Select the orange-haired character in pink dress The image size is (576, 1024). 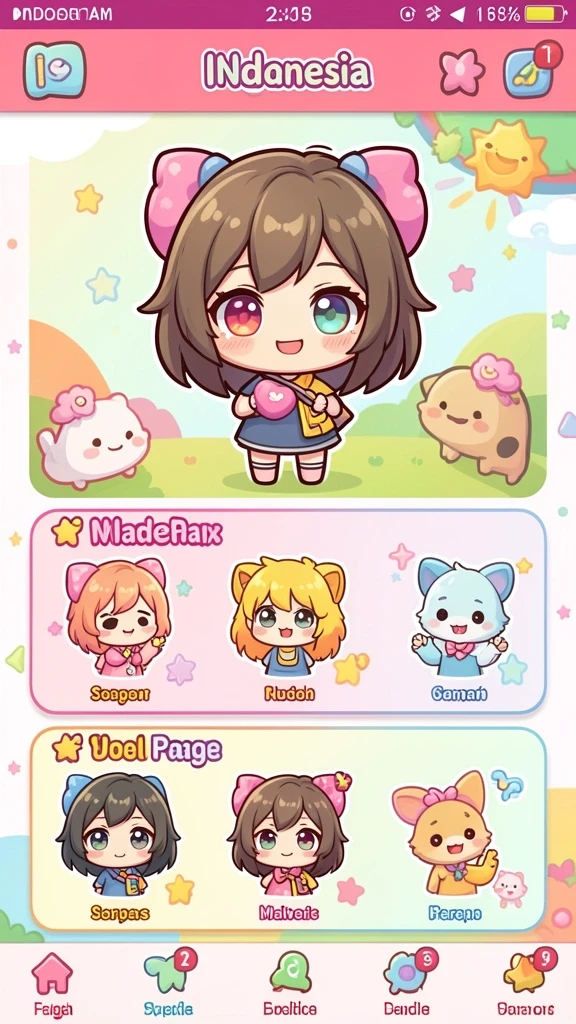118,628
